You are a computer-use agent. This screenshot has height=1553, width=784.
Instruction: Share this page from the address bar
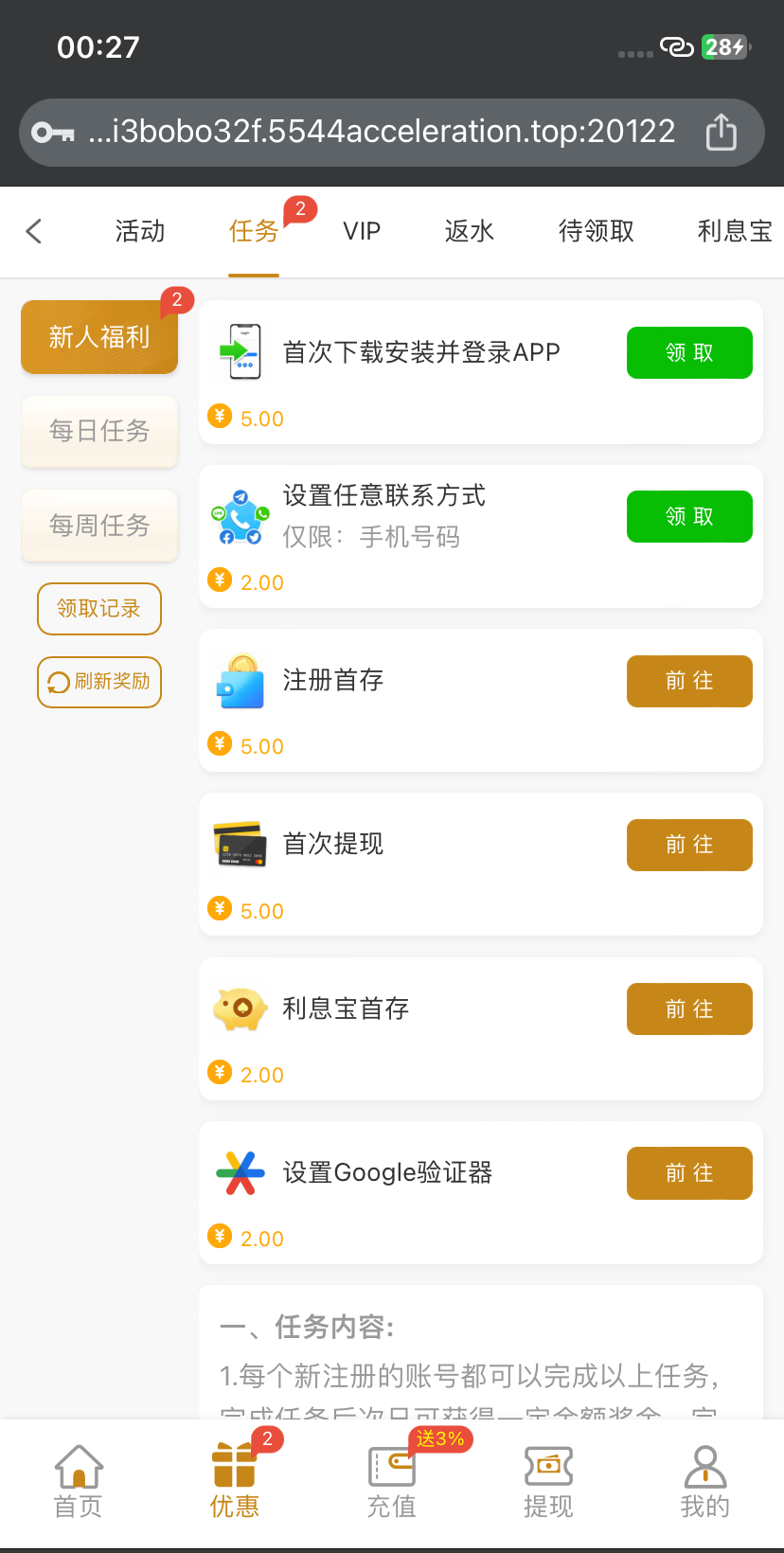pos(721,132)
